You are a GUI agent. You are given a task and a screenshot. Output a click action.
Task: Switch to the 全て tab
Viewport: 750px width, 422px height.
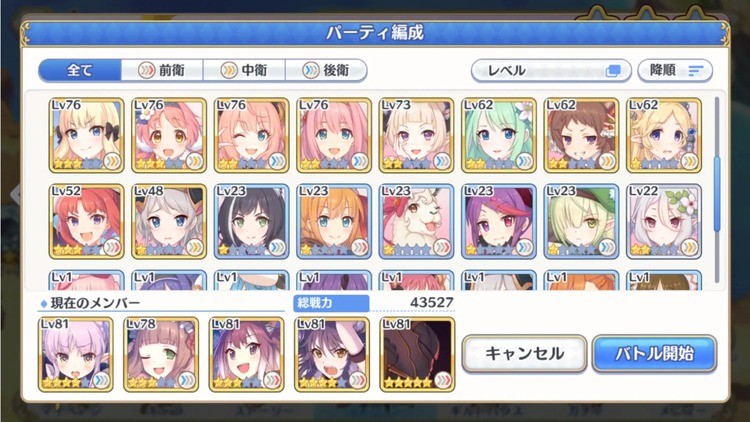[80, 71]
